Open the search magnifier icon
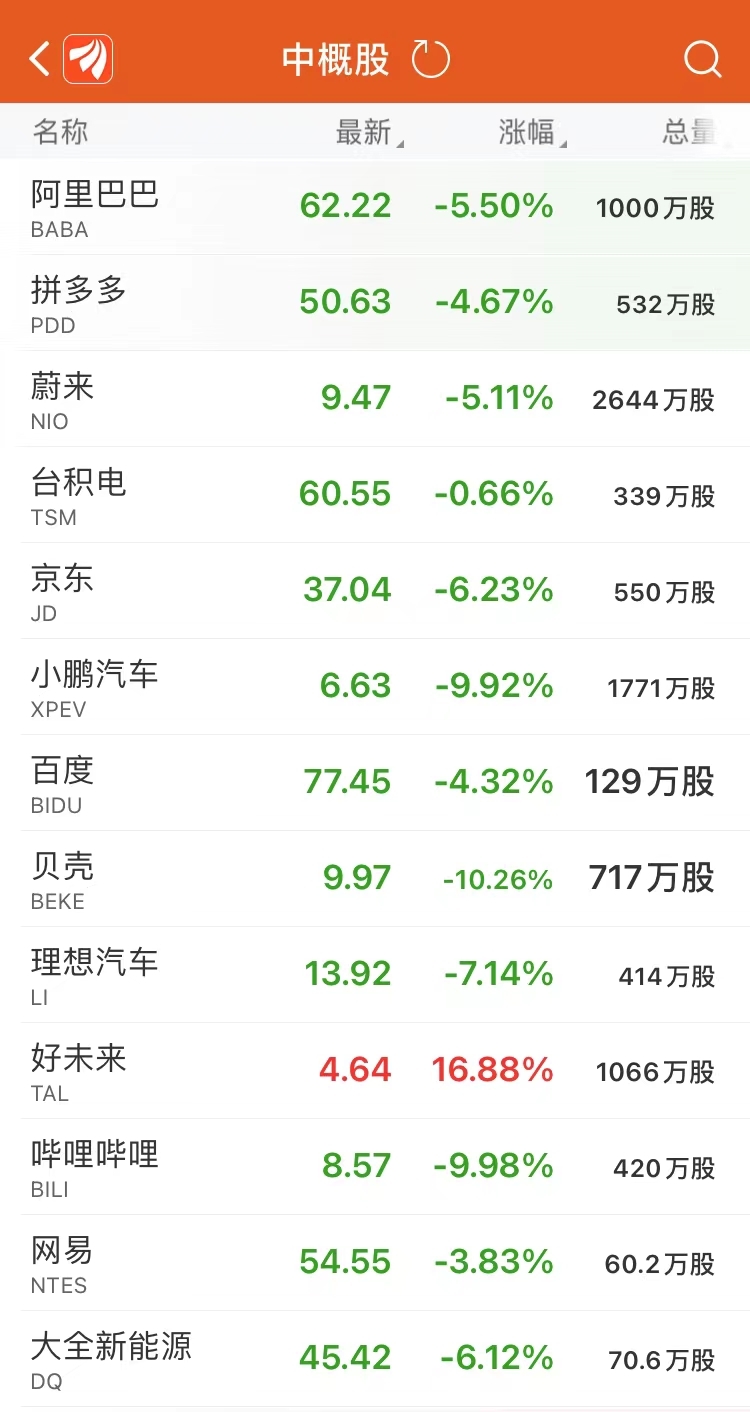 702,59
